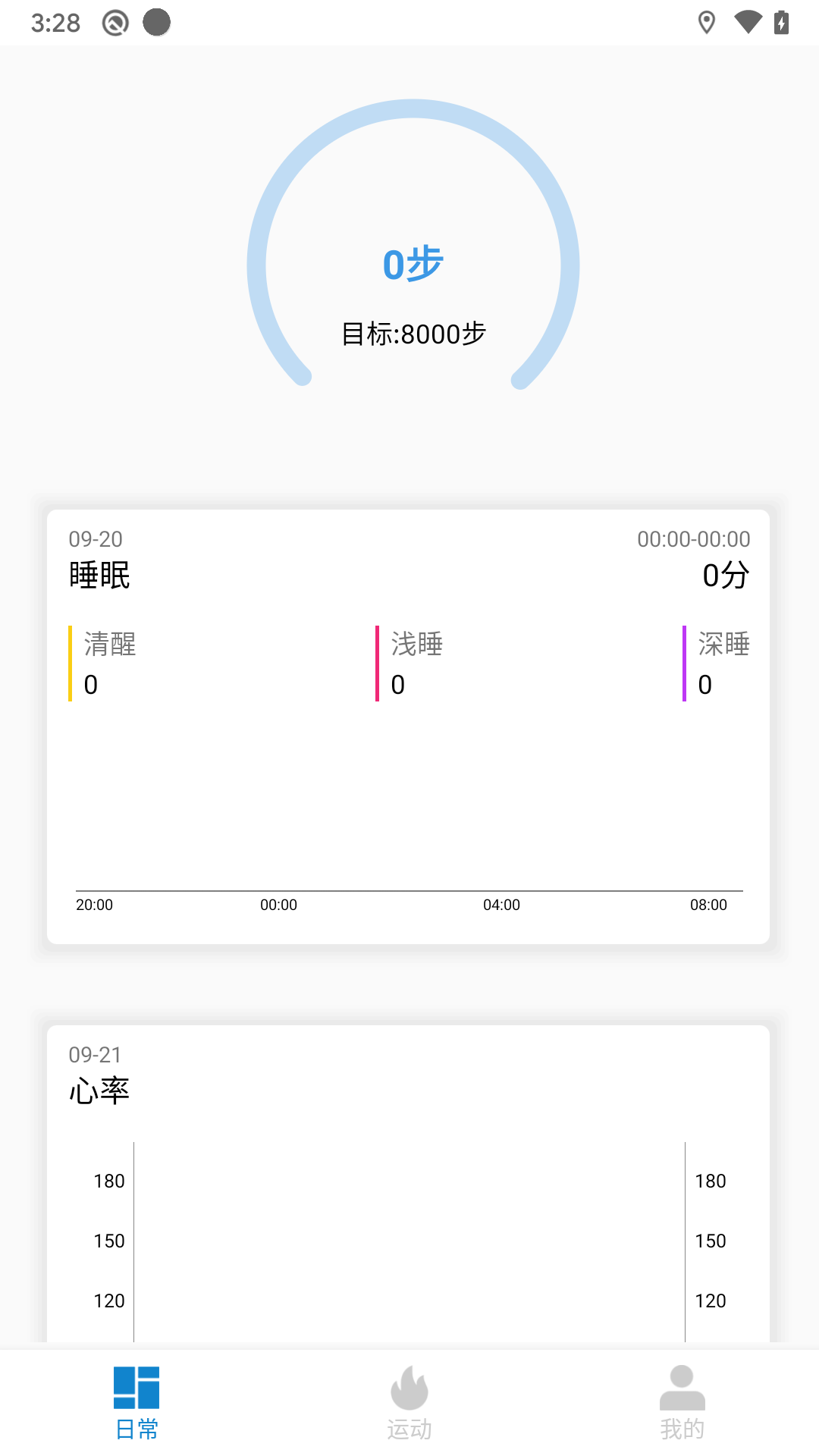Tap 00:00-00:00 time range on sleep card
This screenshot has height=1456, width=819.
[693, 540]
